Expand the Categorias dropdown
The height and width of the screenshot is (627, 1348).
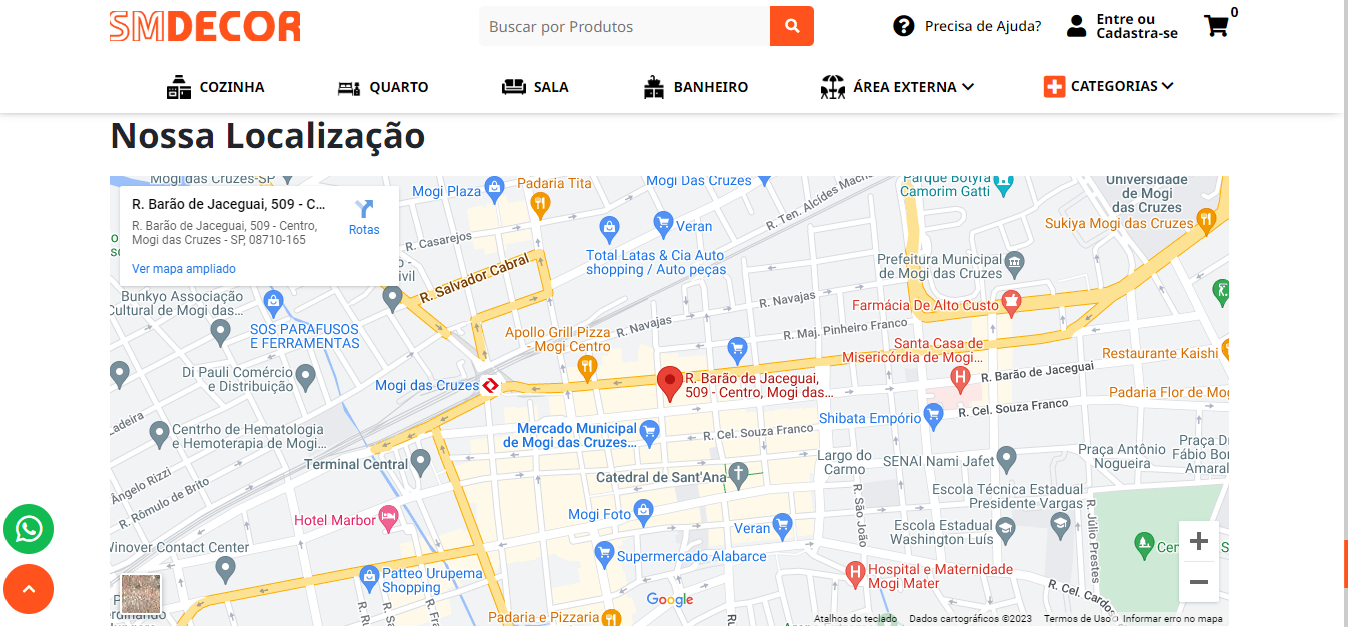point(1108,86)
